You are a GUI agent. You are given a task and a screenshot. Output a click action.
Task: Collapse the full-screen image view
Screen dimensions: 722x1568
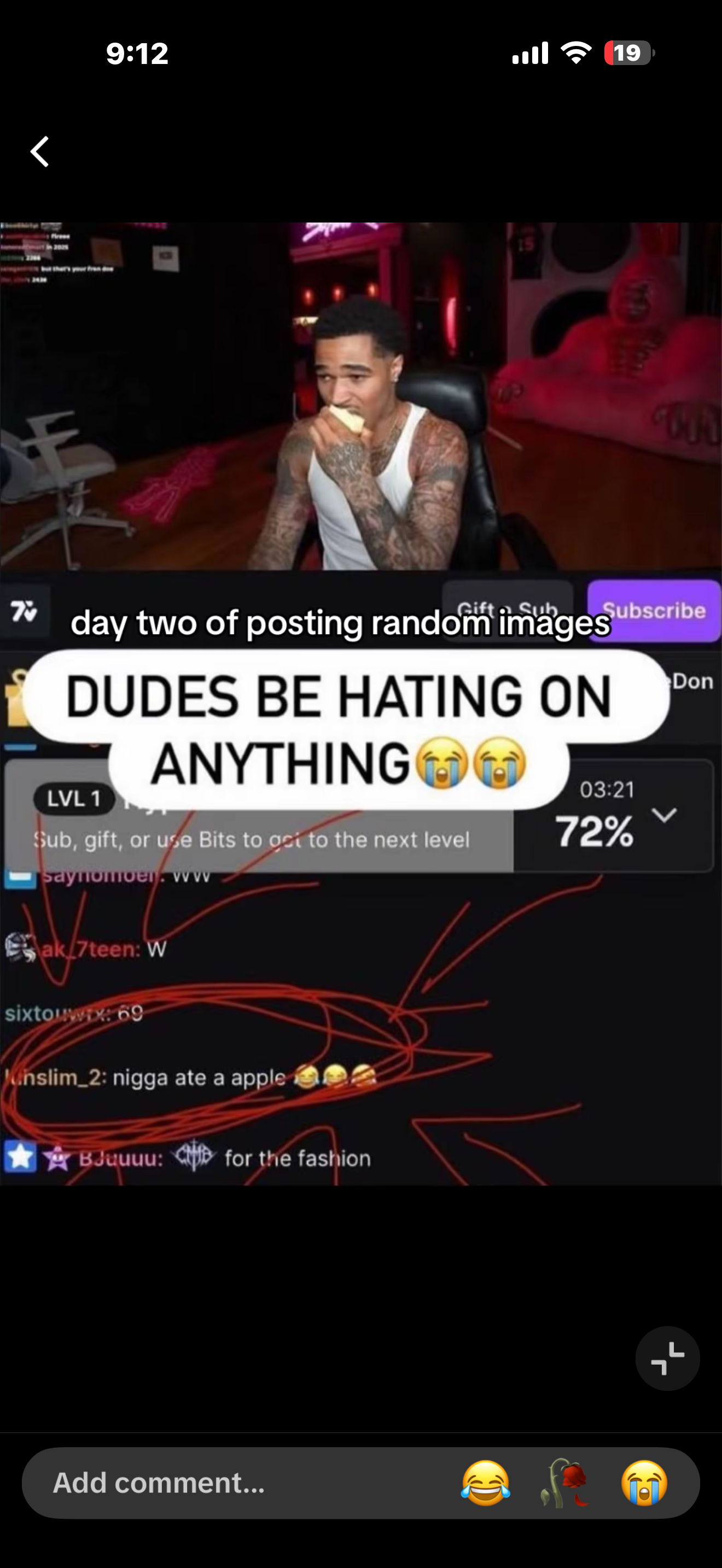pyautogui.click(x=667, y=1359)
